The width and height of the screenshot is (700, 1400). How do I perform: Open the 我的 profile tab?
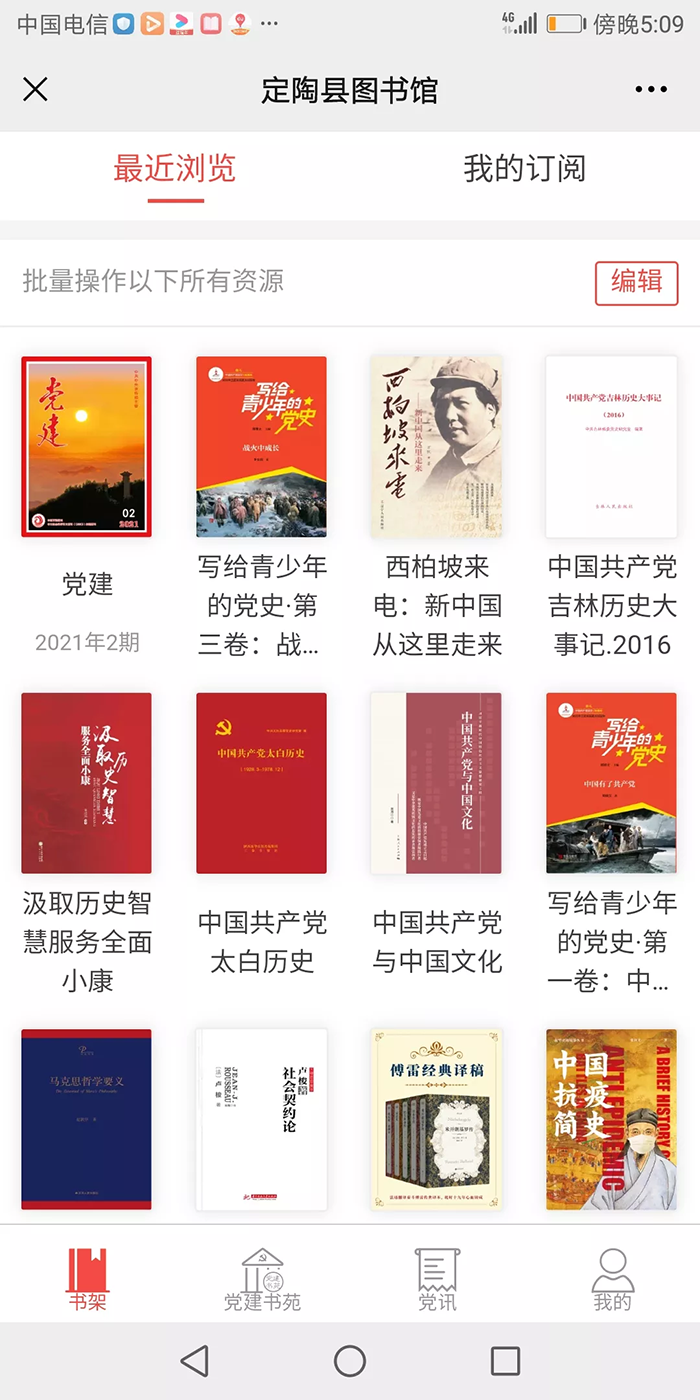[612, 1279]
